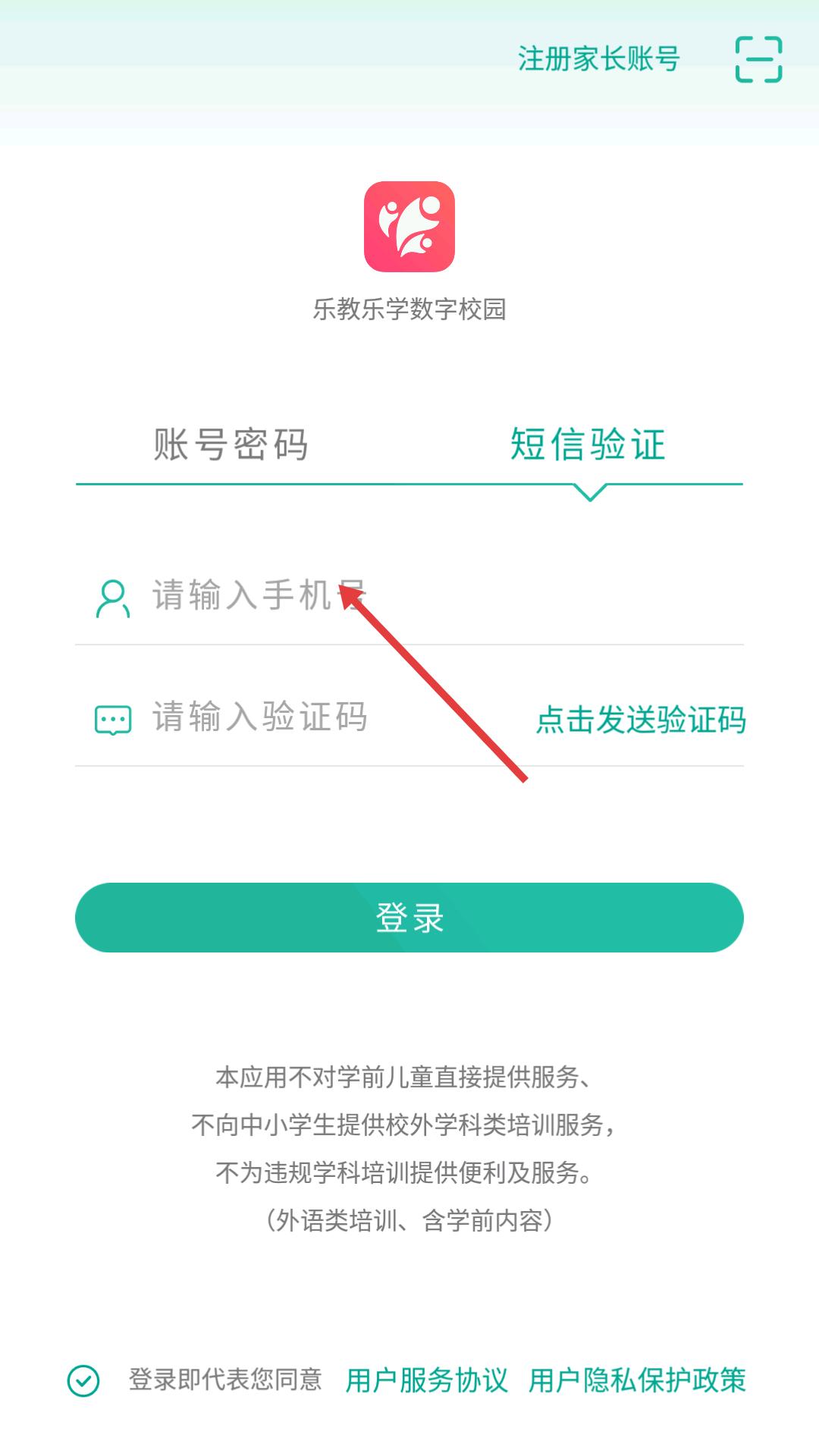Tap 点击发送验证码 to send code

641,720
